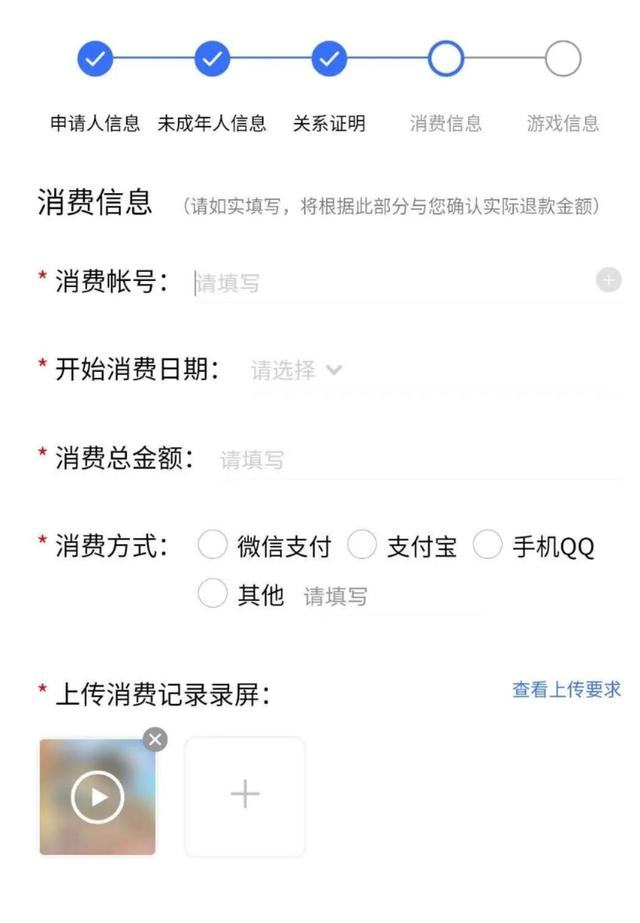Remove the uploaded video thumbnail
The height and width of the screenshot is (923, 640).
point(155,740)
